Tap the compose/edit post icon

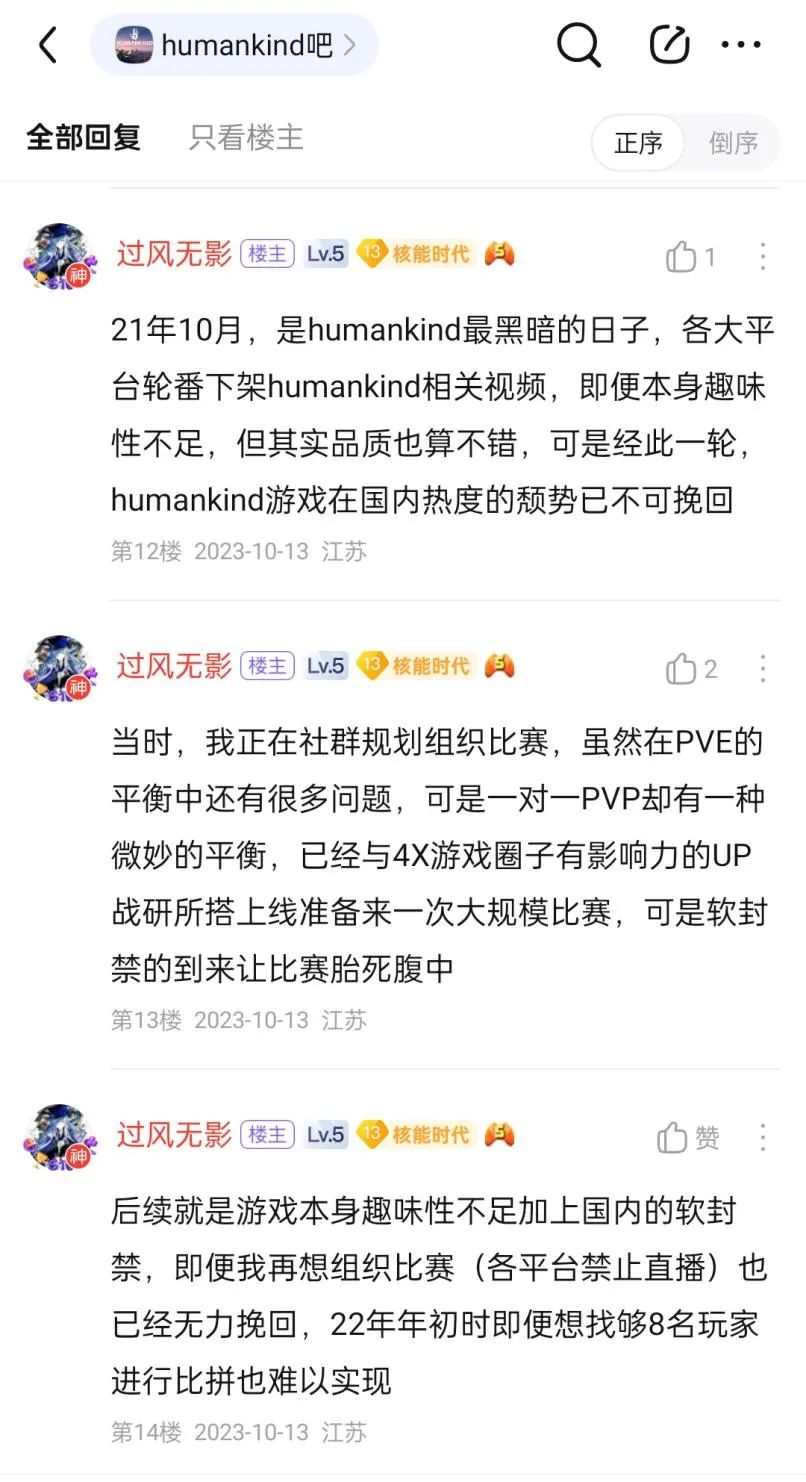[669, 44]
